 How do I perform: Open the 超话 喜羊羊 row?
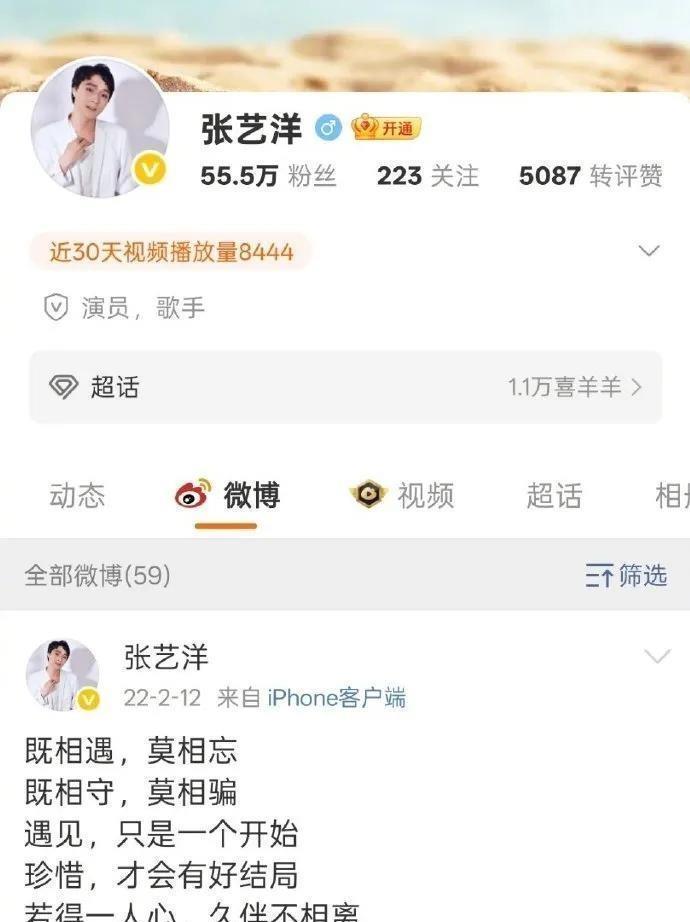coord(345,387)
